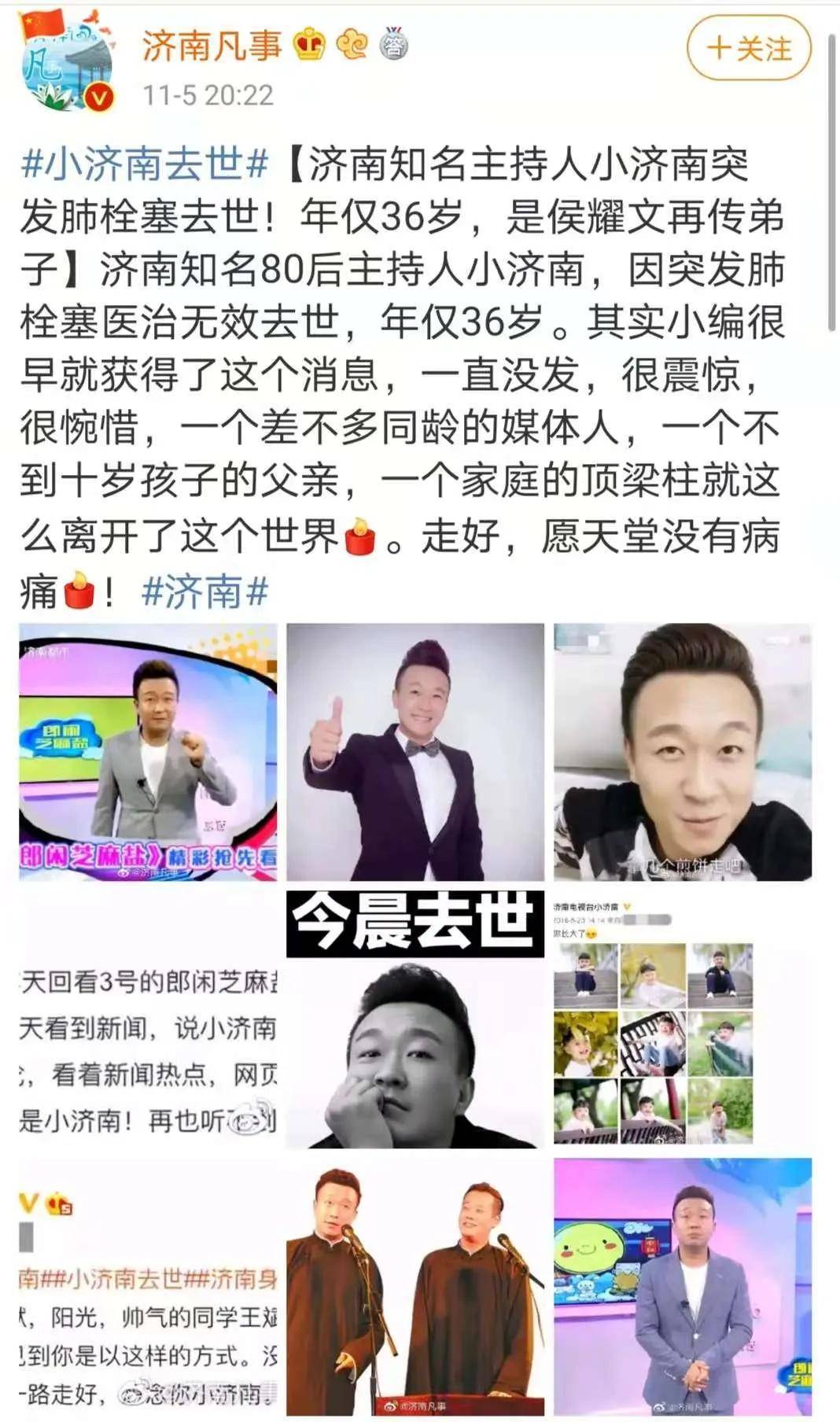Follow 济南凡事 with the 关注 button

pos(748,49)
